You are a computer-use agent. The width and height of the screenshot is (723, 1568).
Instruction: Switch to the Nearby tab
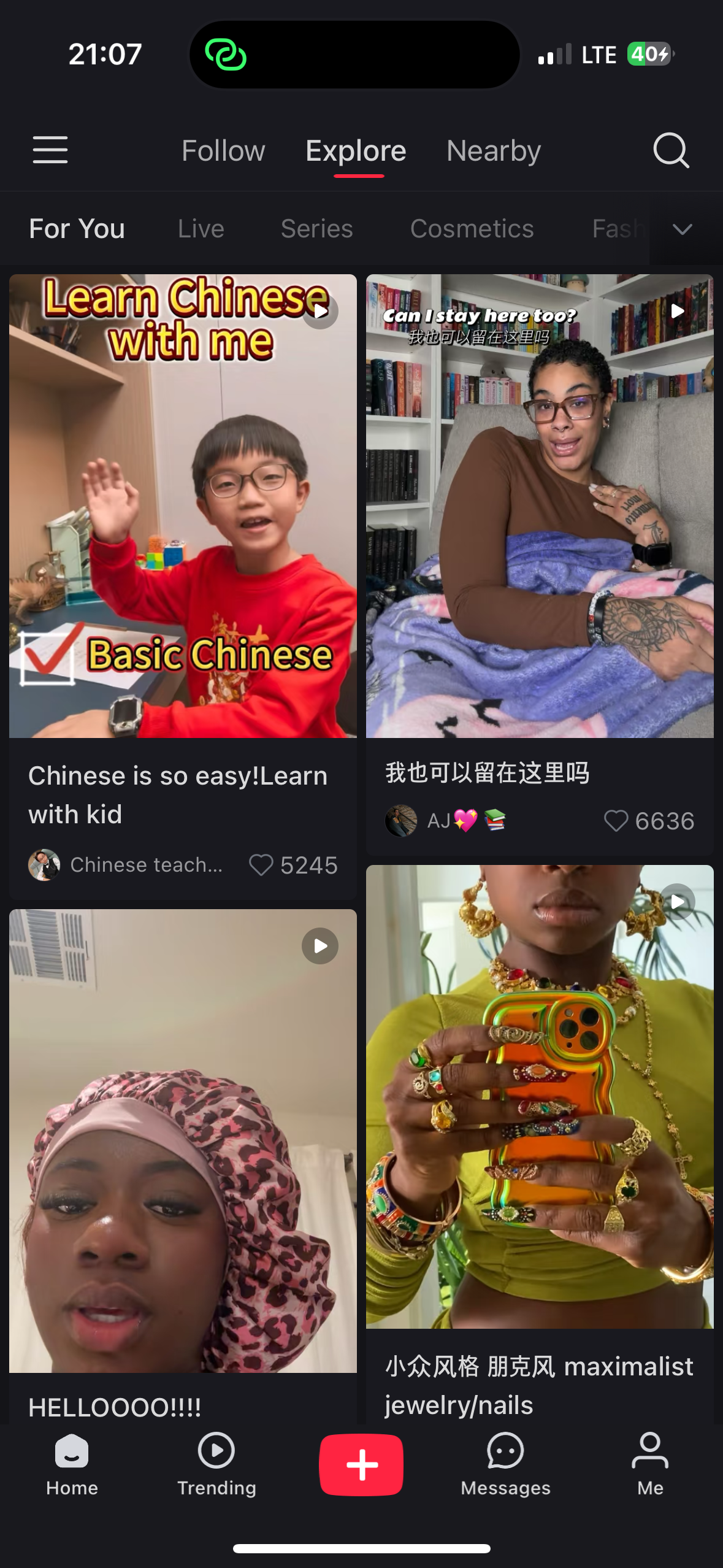494,151
